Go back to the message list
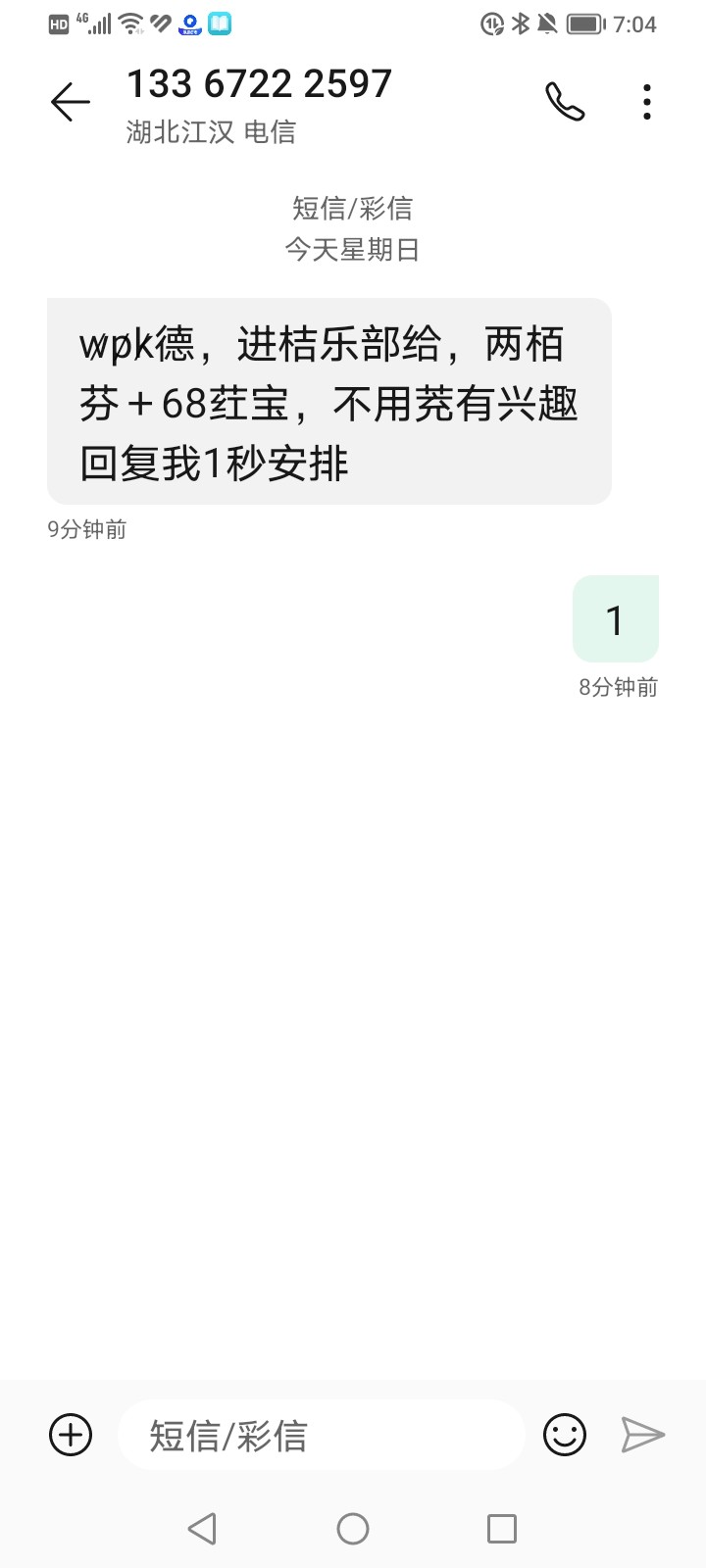 coord(70,102)
